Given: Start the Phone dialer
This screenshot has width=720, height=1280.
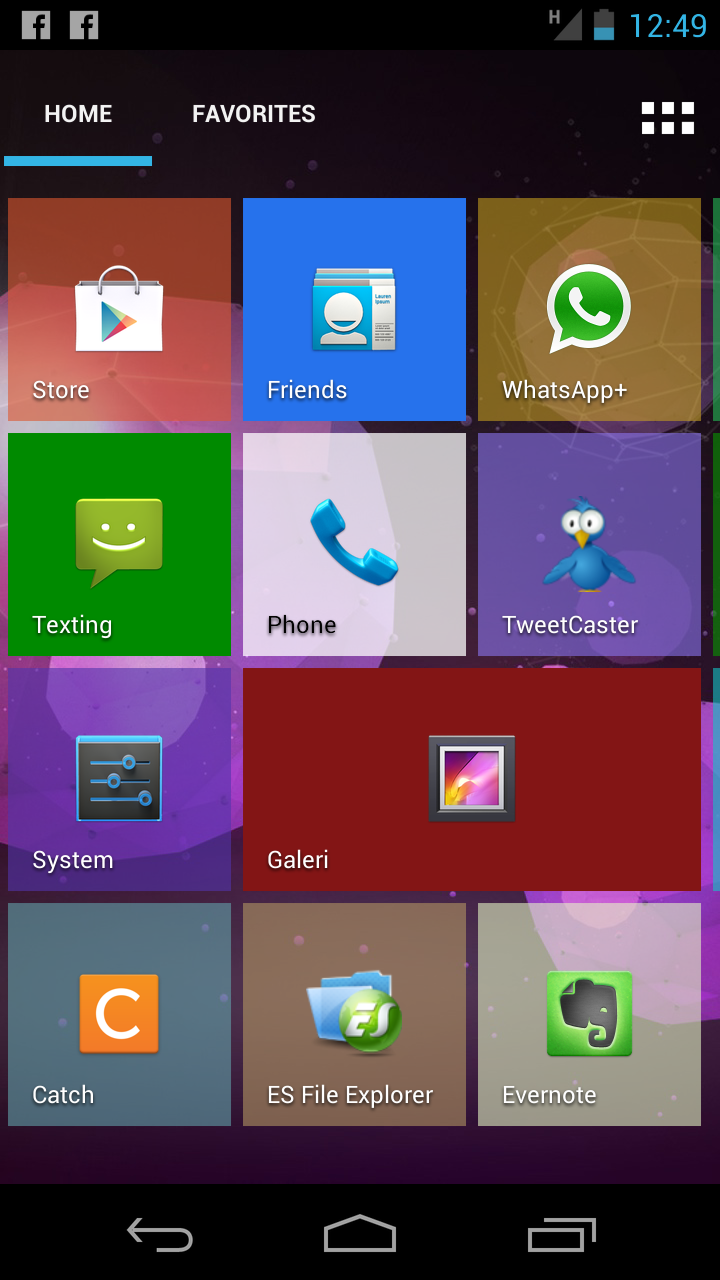Looking at the screenshot, I should [354, 545].
